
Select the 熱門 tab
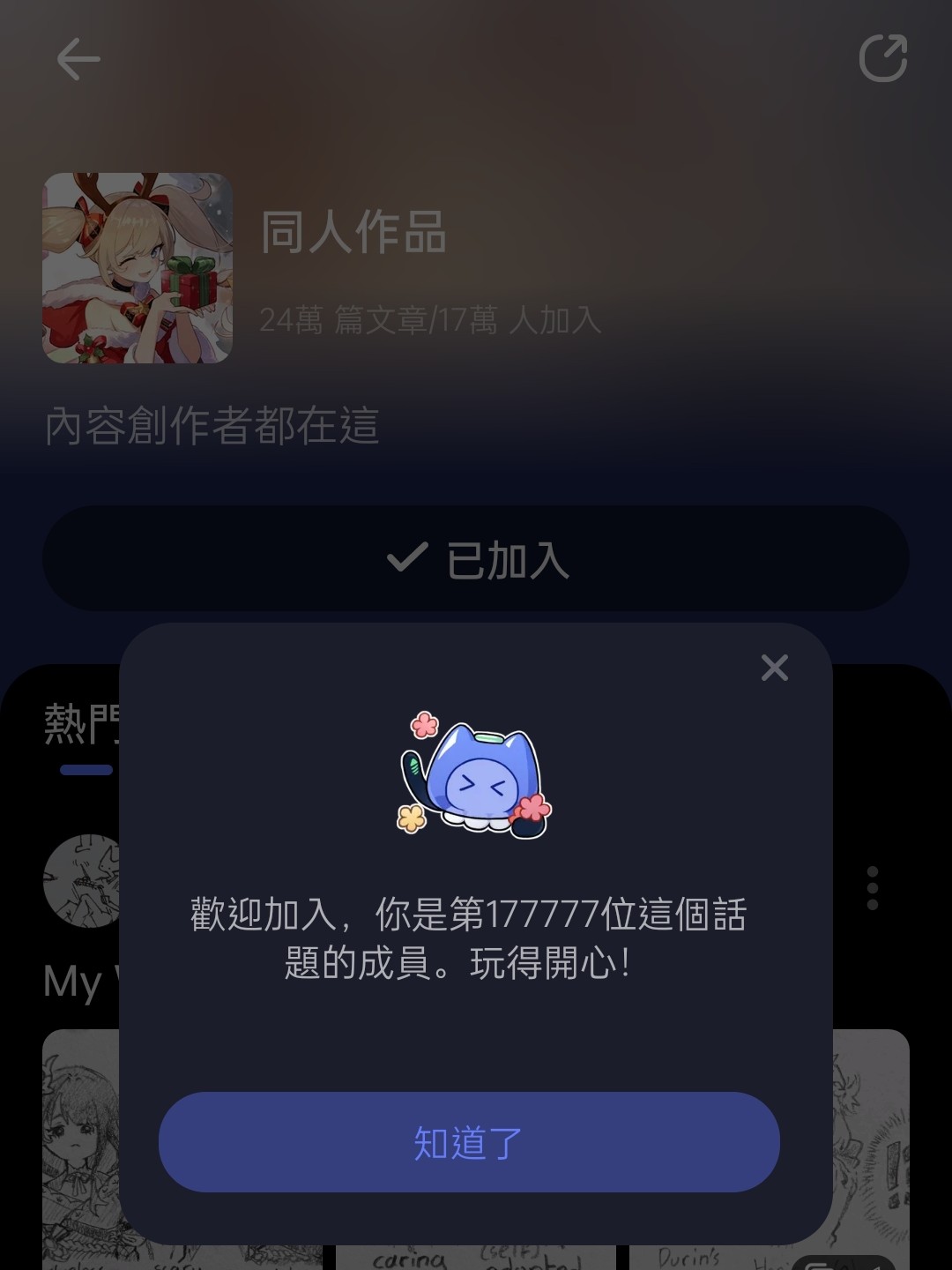[81, 723]
